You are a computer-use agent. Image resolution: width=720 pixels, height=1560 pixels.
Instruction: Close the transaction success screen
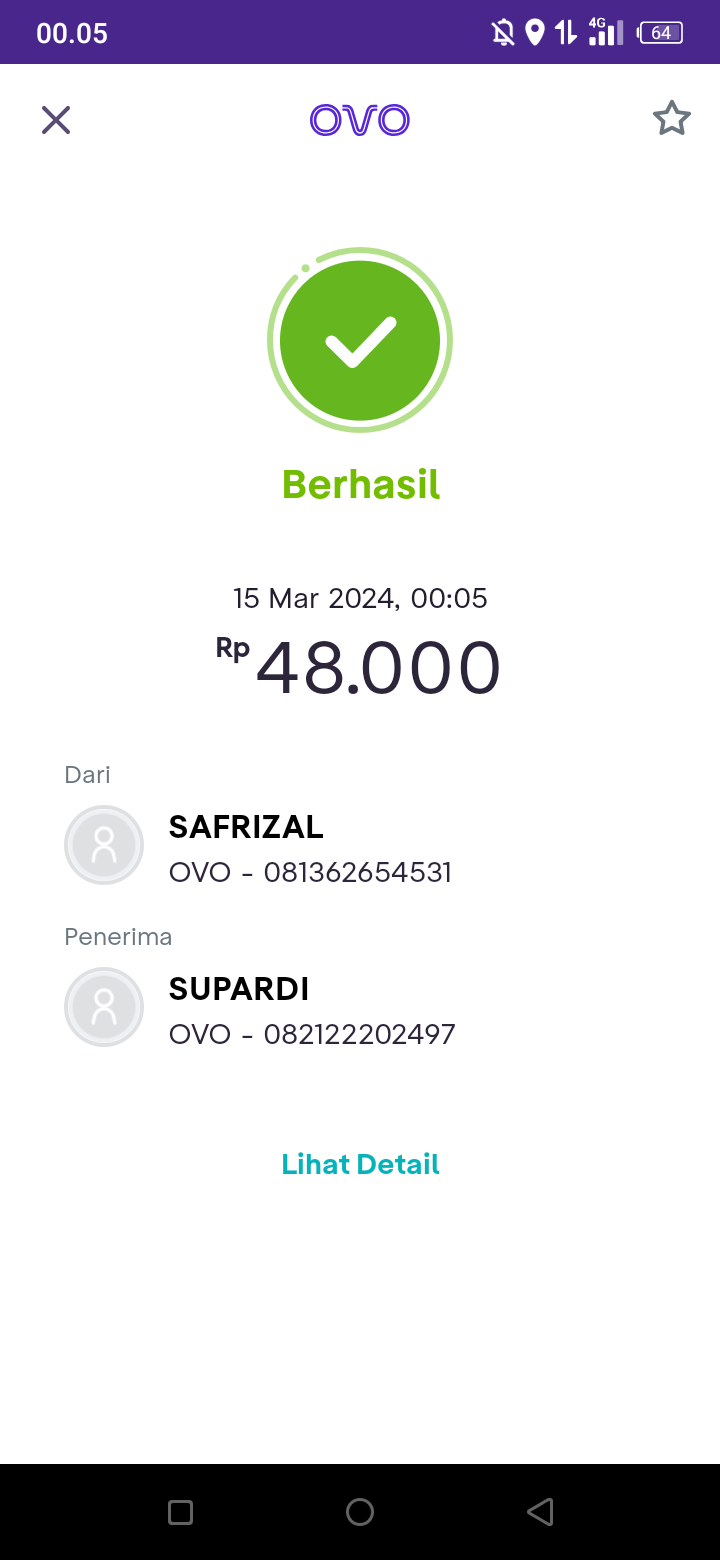[x=56, y=120]
